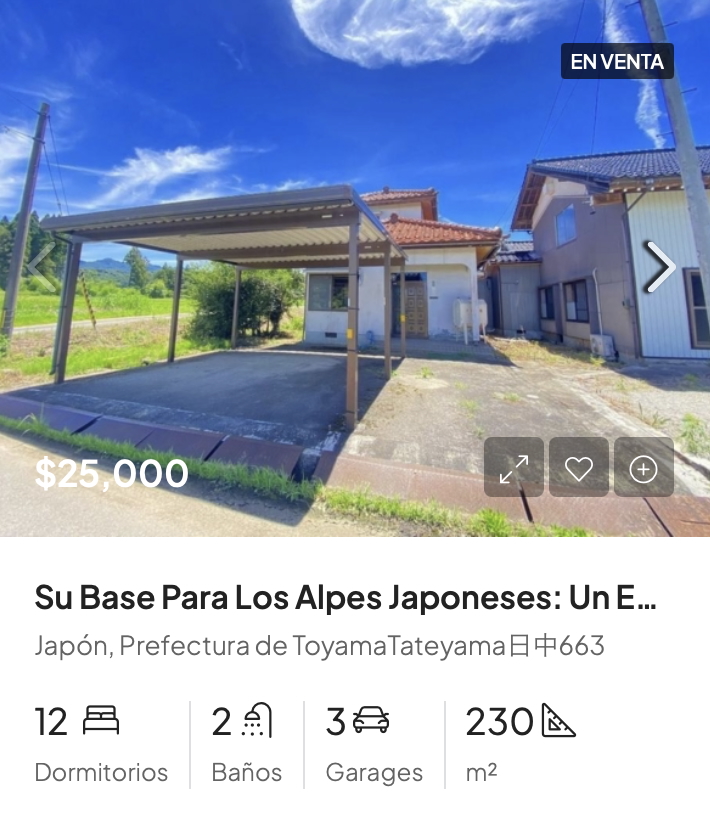Go to the previous property photo

pyautogui.click(x=42, y=265)
